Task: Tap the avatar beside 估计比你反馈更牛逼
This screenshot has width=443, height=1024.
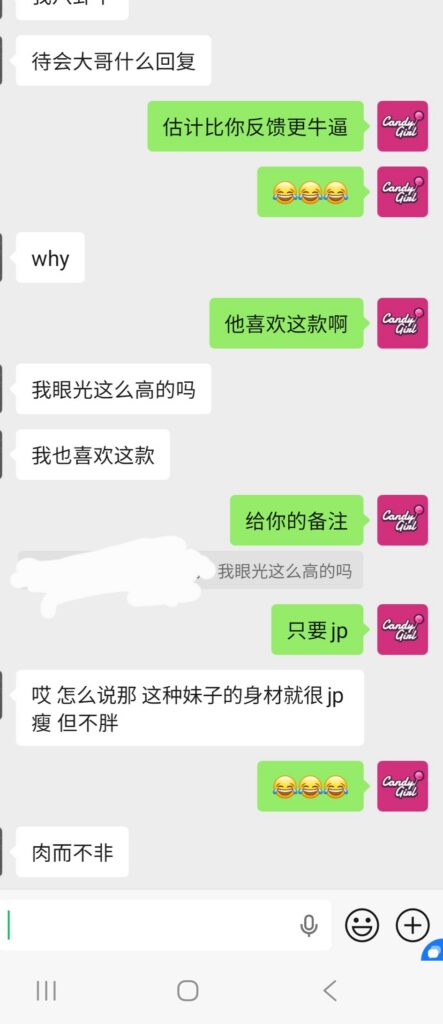Action: 402,126
